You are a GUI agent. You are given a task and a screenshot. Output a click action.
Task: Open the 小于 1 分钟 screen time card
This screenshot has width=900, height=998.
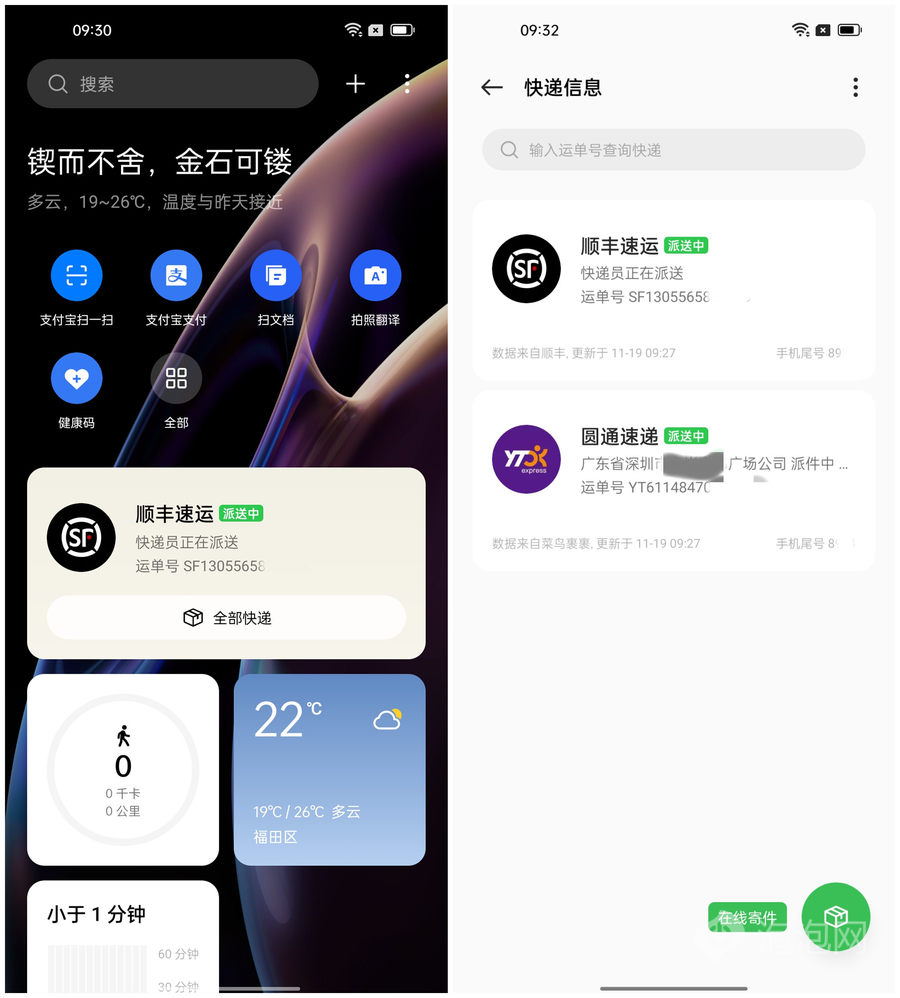tap(123, 935)
